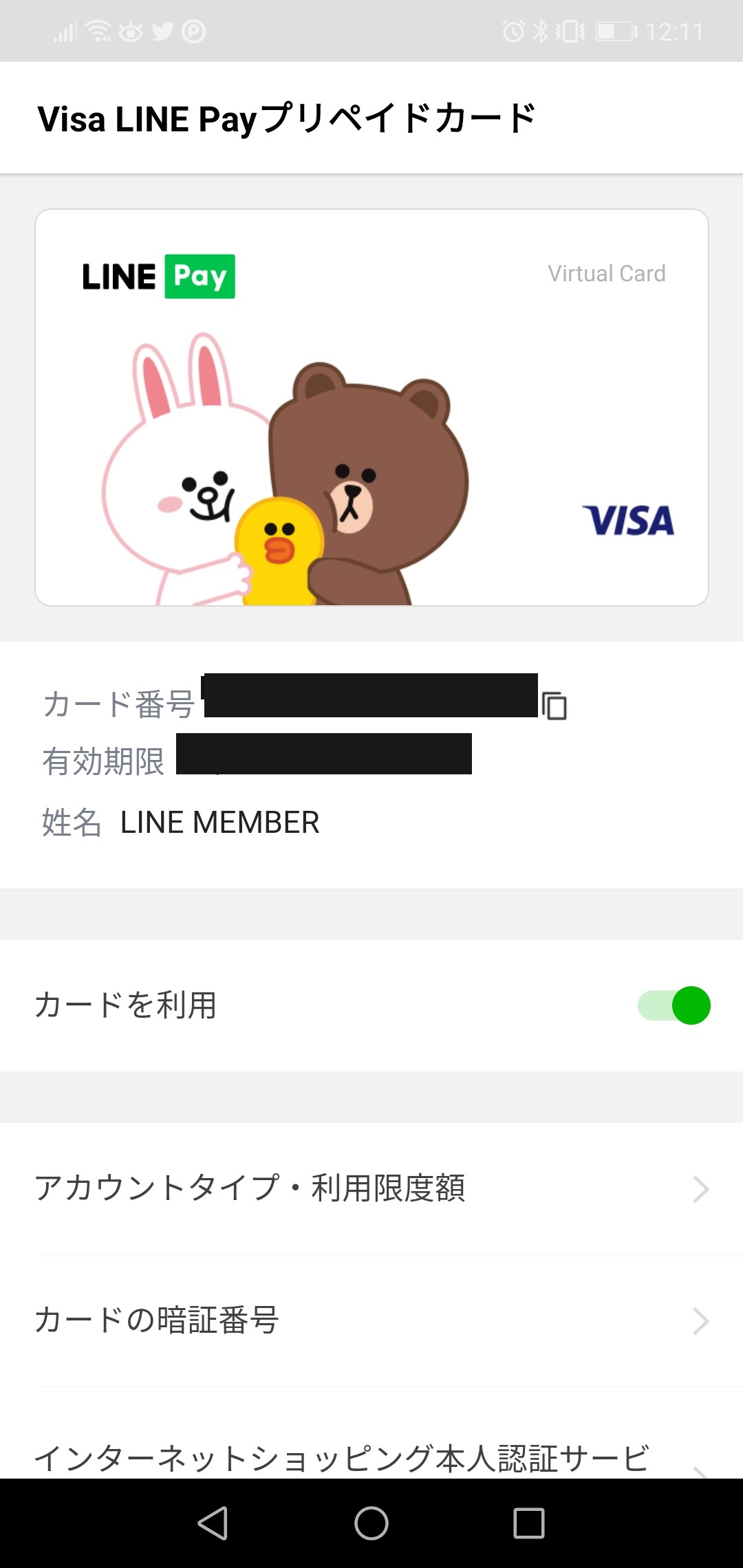Tap the system back button
743x1568 pixels.
pyautogui.click(x=213, y=1523)
